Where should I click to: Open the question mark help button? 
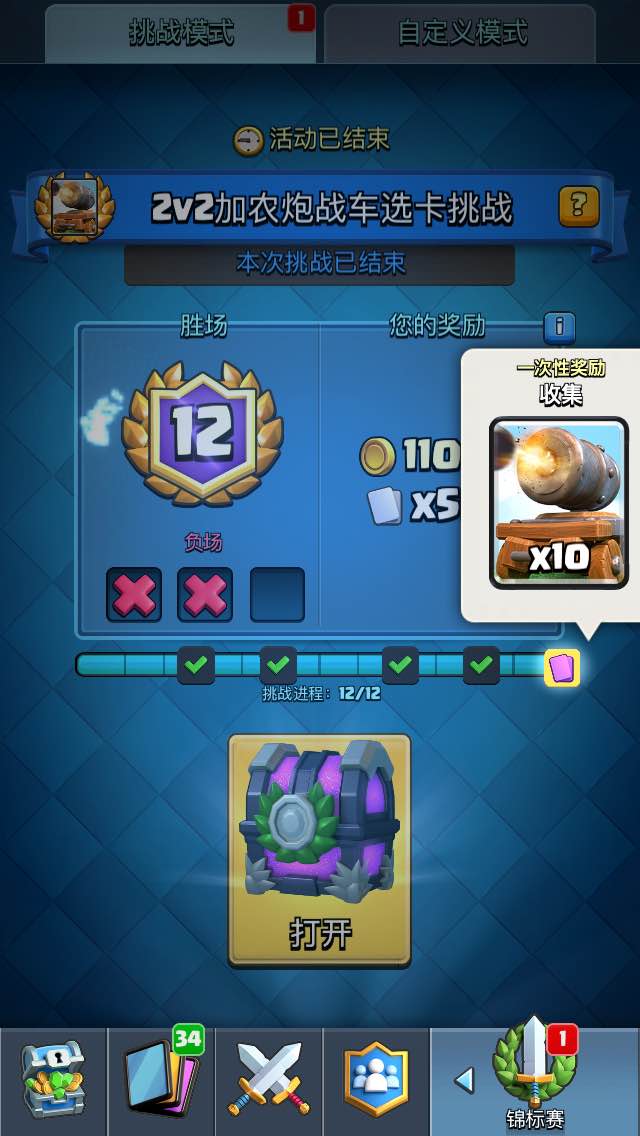tap(578, 207)
